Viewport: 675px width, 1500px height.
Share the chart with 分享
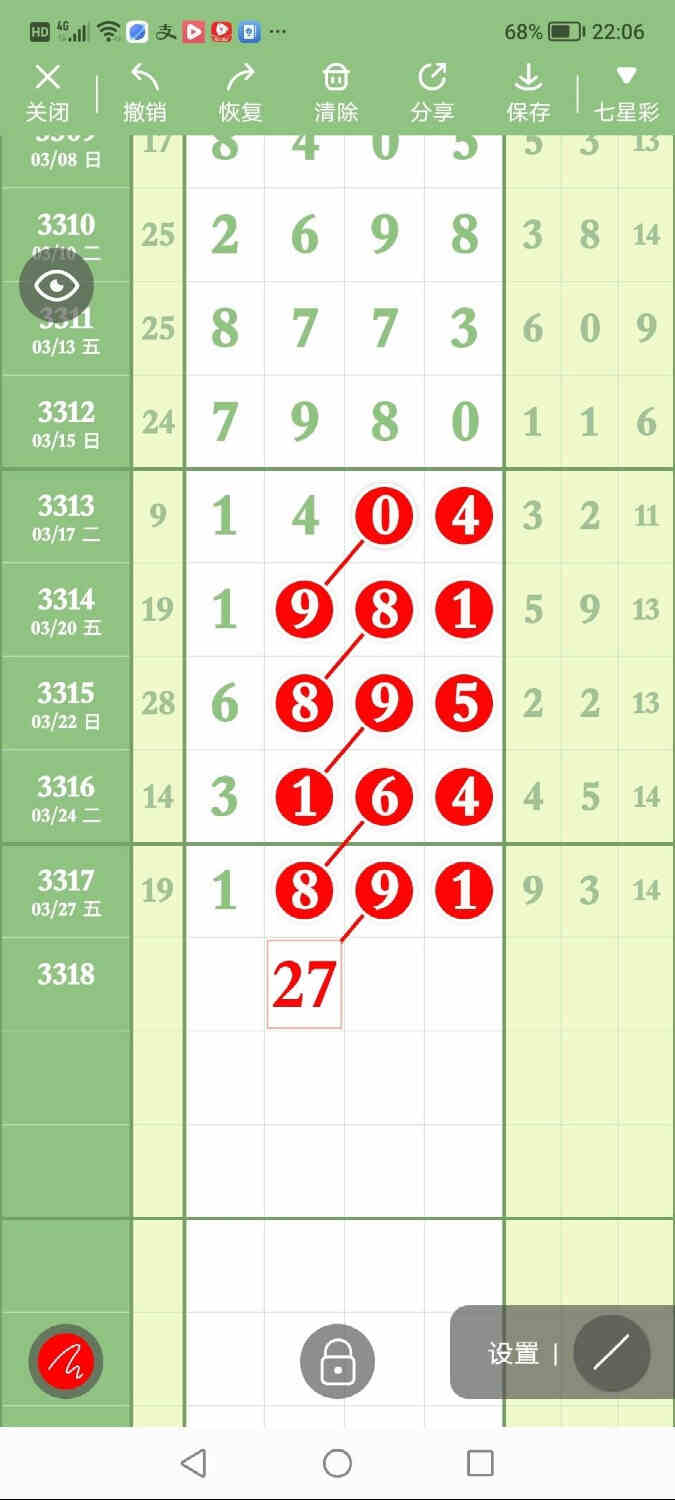tap(432, 93)
